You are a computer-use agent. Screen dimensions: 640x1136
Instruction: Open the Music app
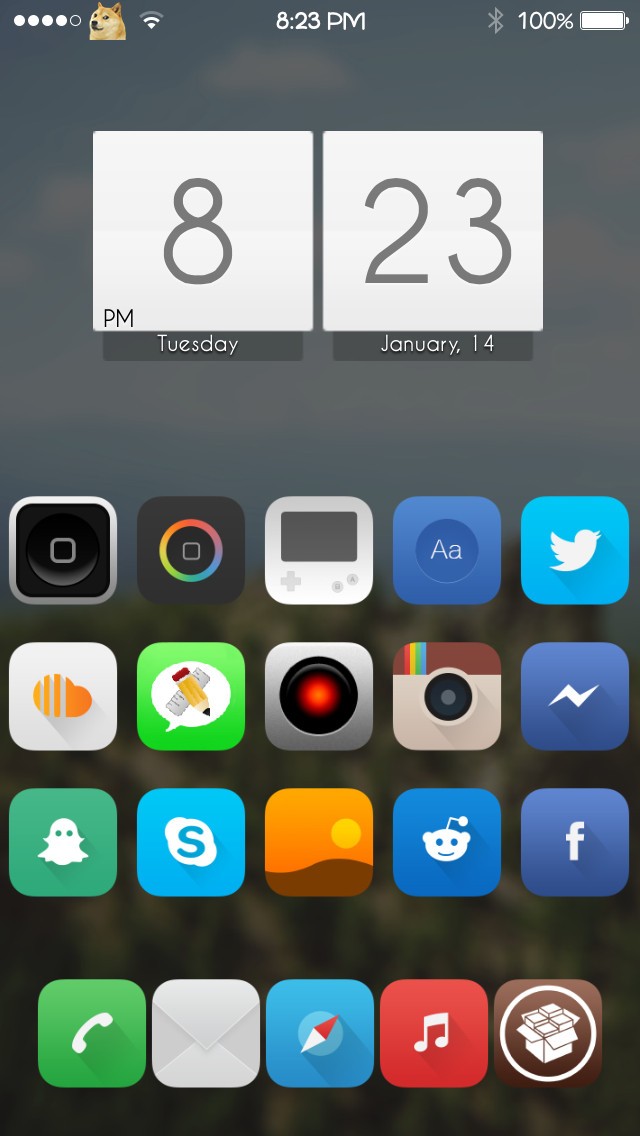[434, 1033]
